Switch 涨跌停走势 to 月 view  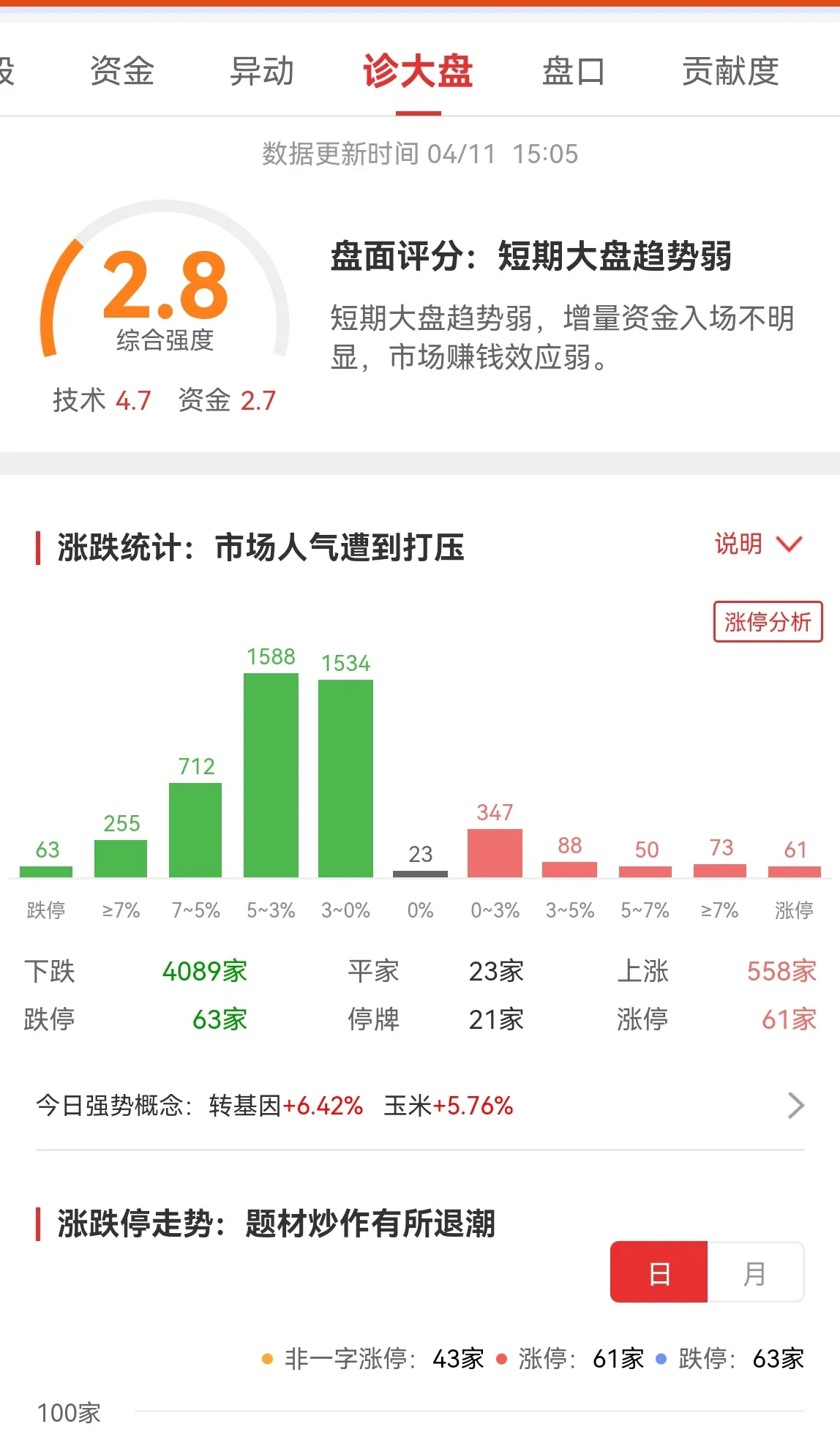coord(754,1273)
